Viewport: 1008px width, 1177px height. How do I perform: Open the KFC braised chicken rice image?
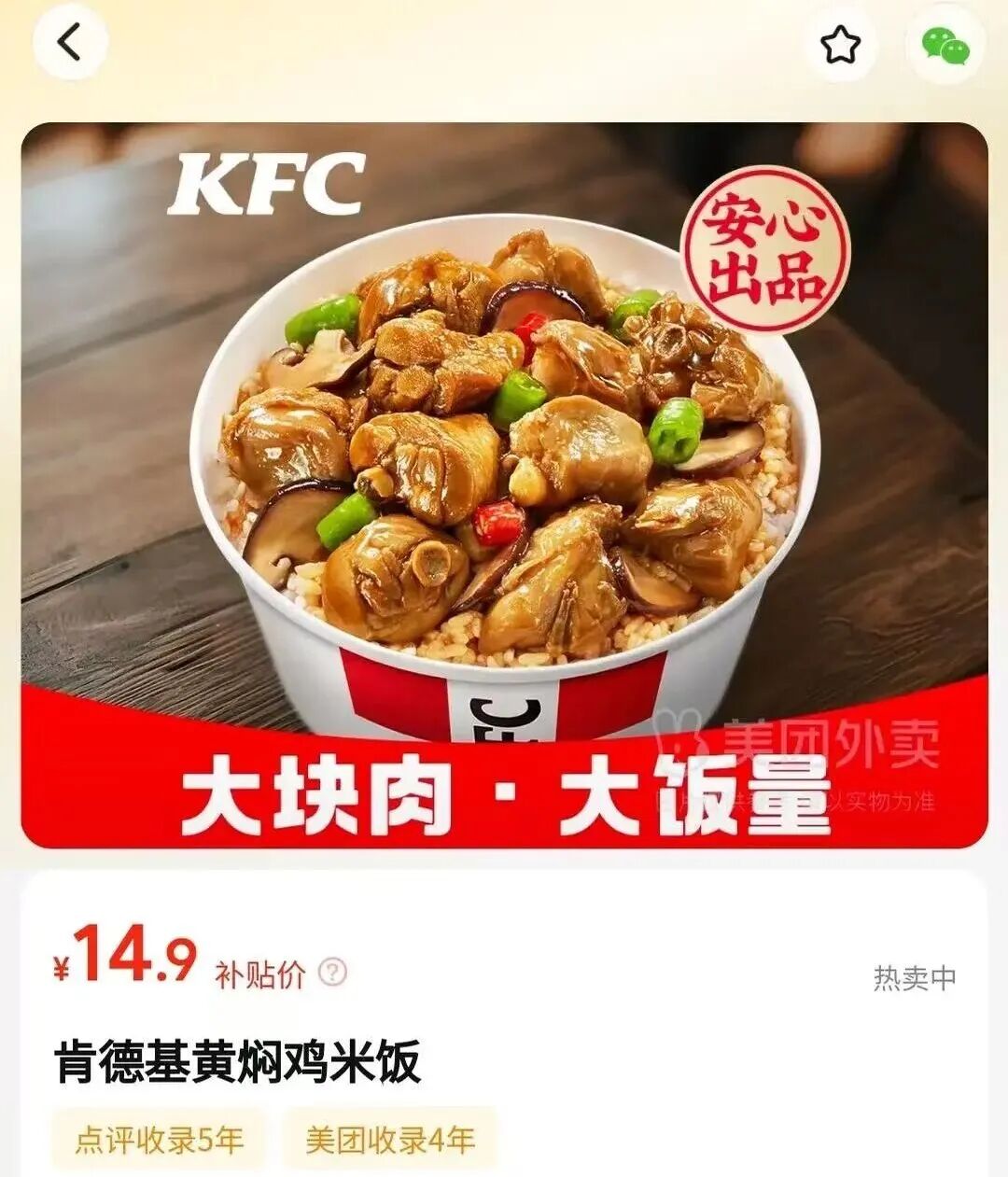point(504,485)
